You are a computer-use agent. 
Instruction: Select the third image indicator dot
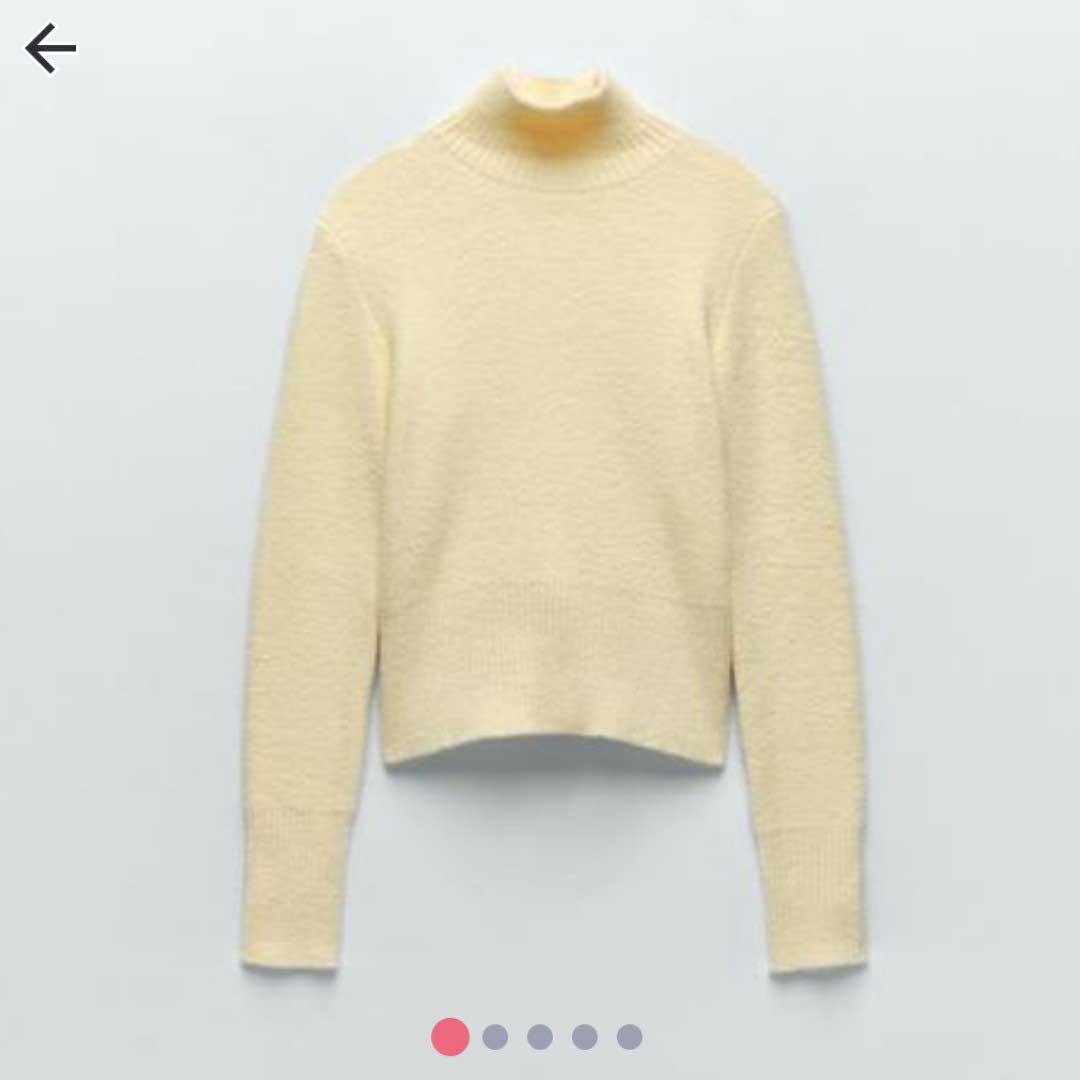pos(540,1037)
